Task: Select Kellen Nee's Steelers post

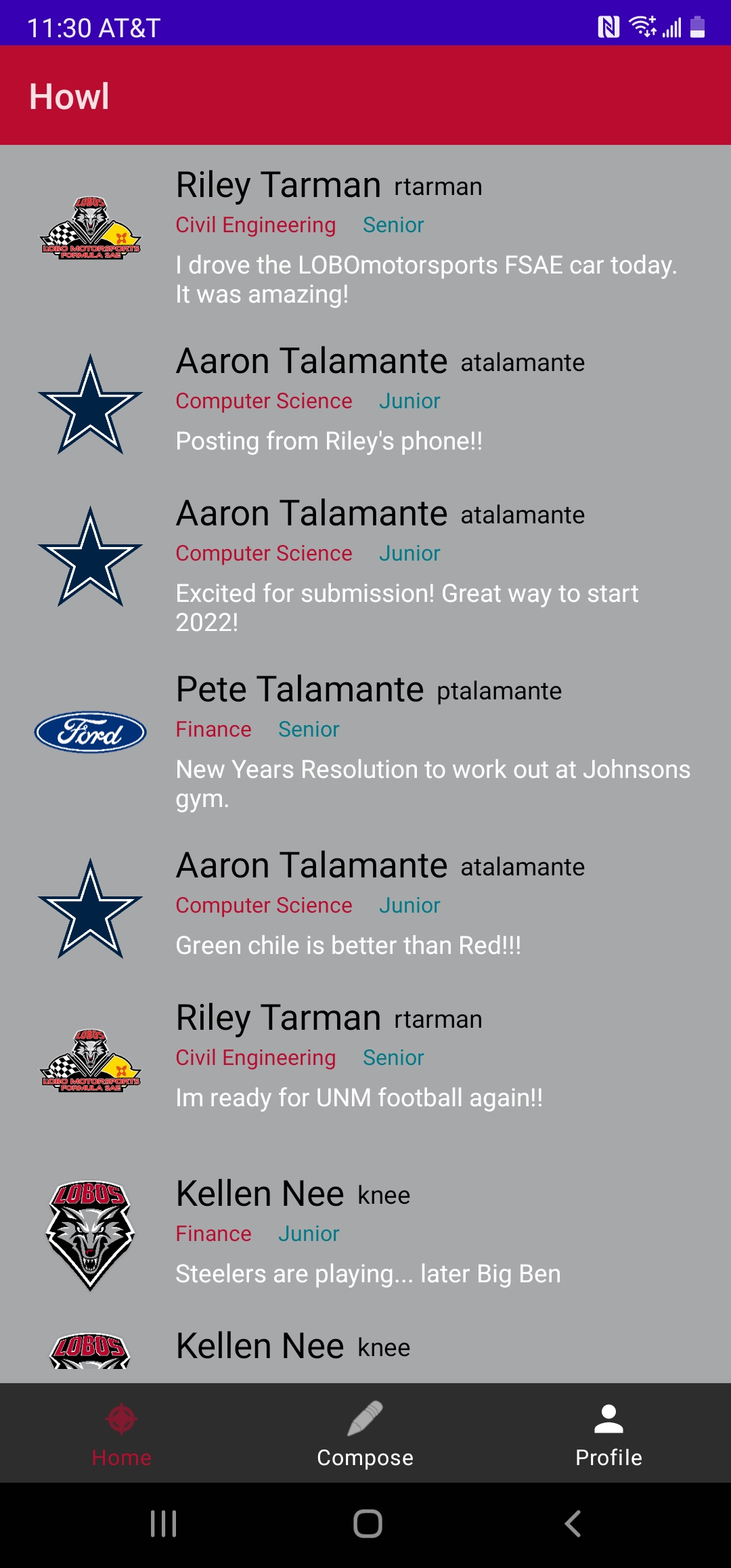Action: [368, 1273]
